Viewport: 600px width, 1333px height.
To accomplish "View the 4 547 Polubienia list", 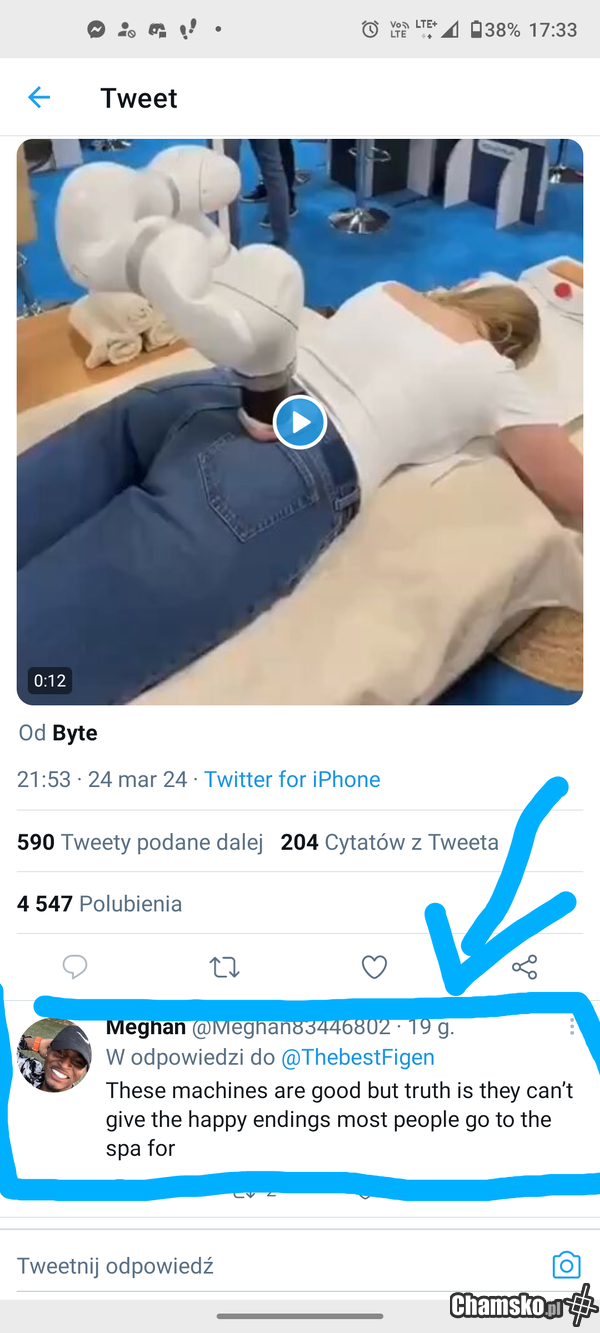I will (99, 904).
